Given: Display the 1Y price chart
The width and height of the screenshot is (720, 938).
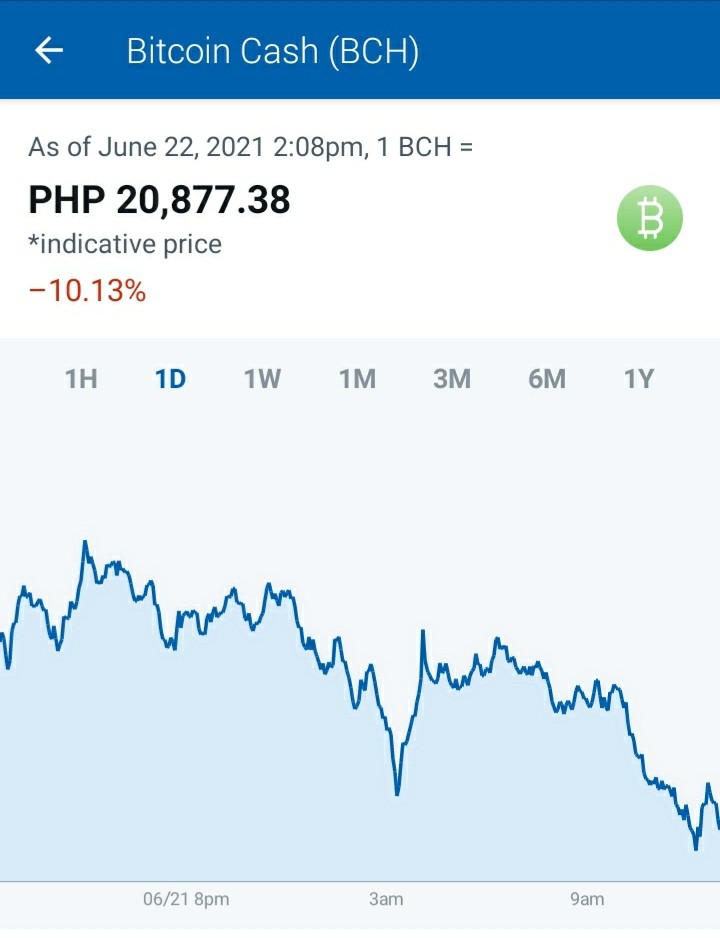Looking at the screenshot, I should (x=639, y=379).
